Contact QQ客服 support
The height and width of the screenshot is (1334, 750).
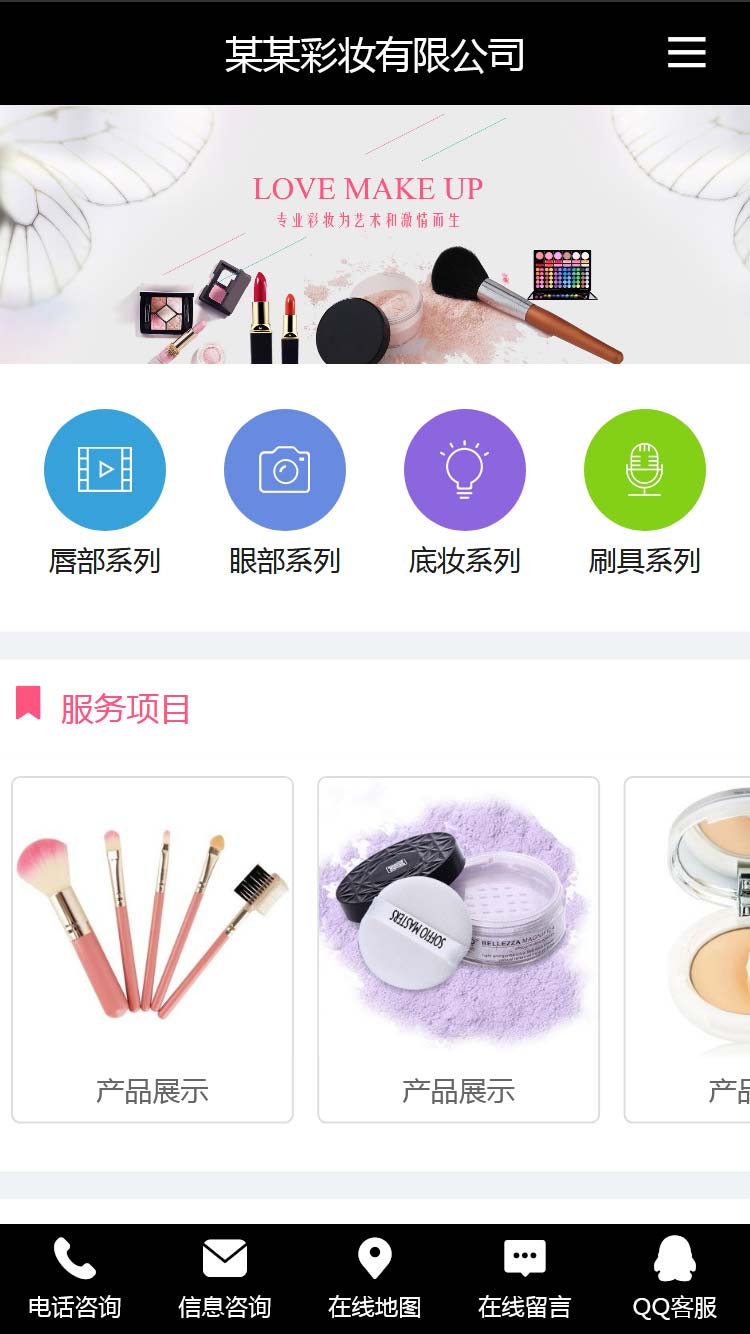point(675,1278)
